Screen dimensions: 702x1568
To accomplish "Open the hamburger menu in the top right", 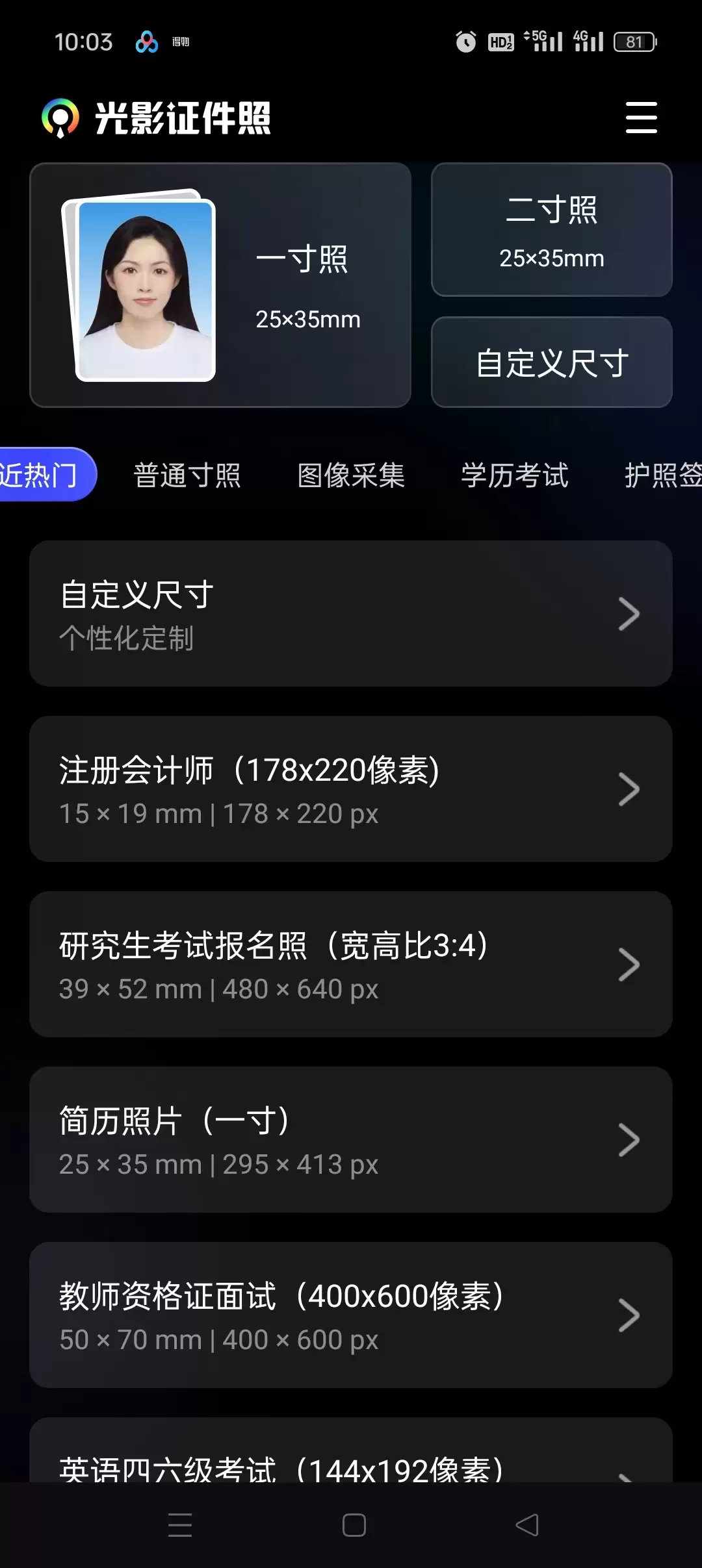I will (640, 119).
